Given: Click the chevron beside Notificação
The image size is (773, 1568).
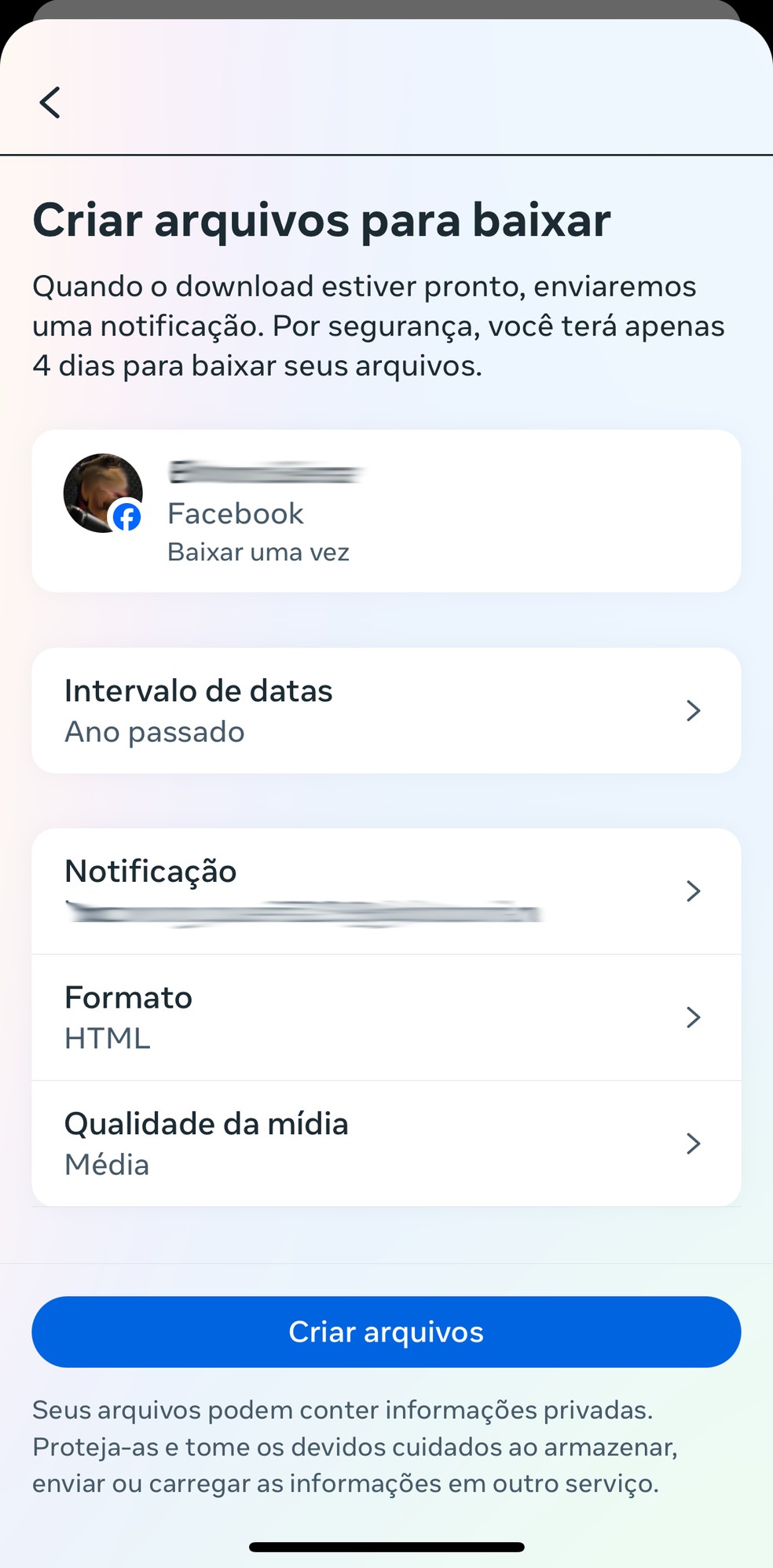Looking at the screenshot, I should tap(693, 891).
